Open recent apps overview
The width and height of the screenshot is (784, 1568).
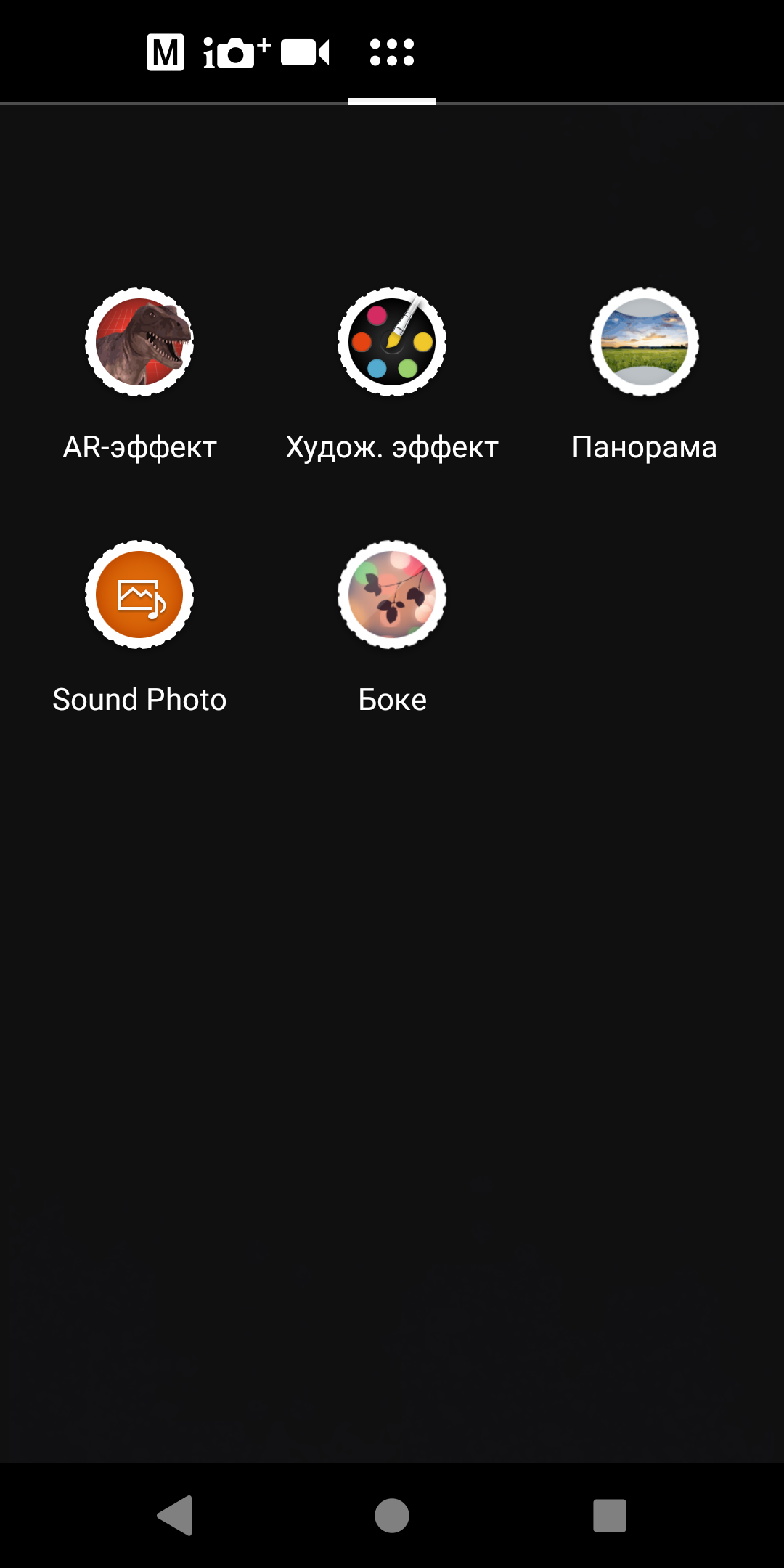[610, 1516]
